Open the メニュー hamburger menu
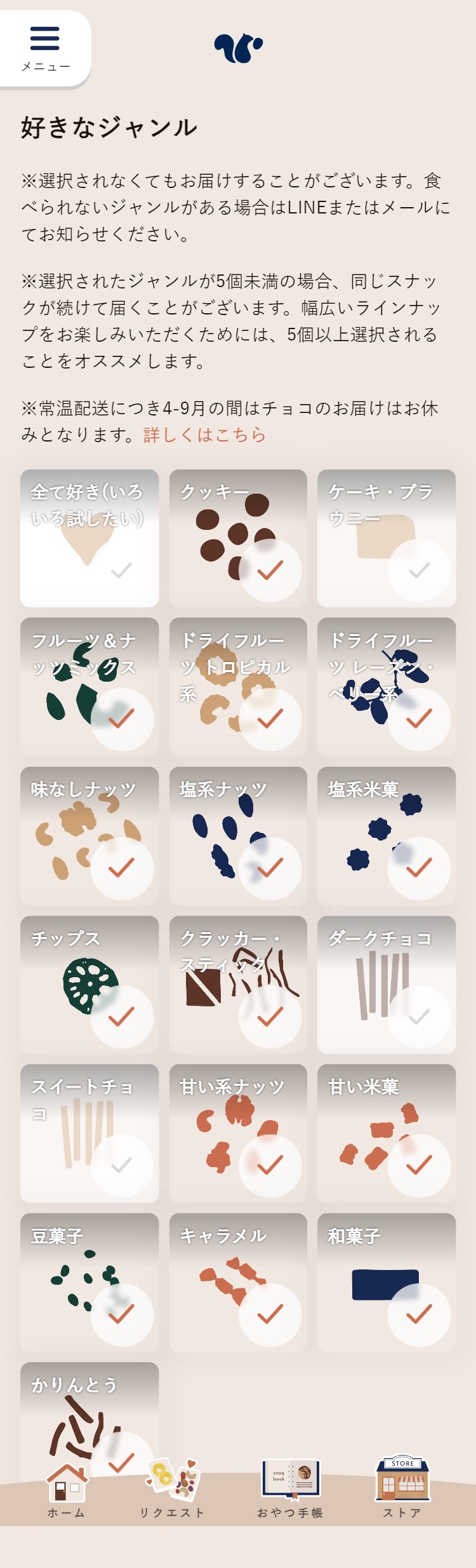The width and height of the screenshot is (476, 1568). (x=45, y=48)
